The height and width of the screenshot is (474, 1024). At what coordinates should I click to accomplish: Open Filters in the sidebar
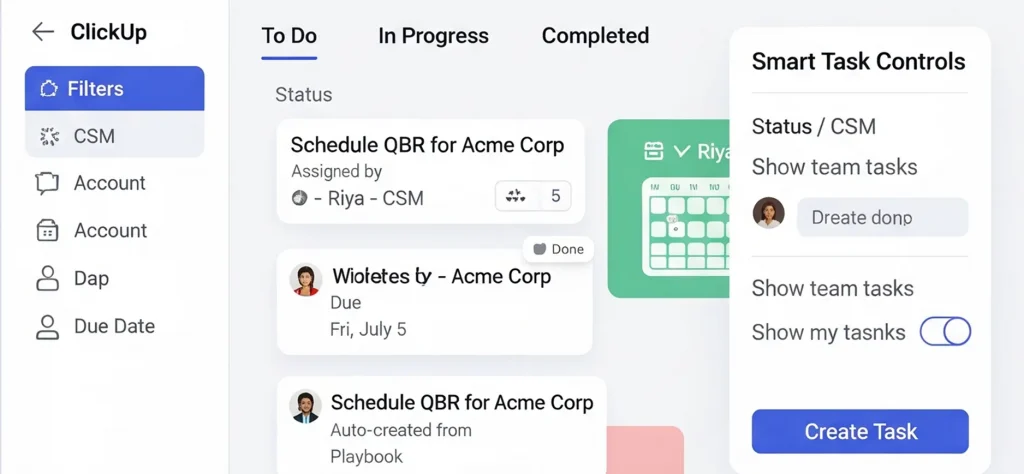(x=114, y=89)
